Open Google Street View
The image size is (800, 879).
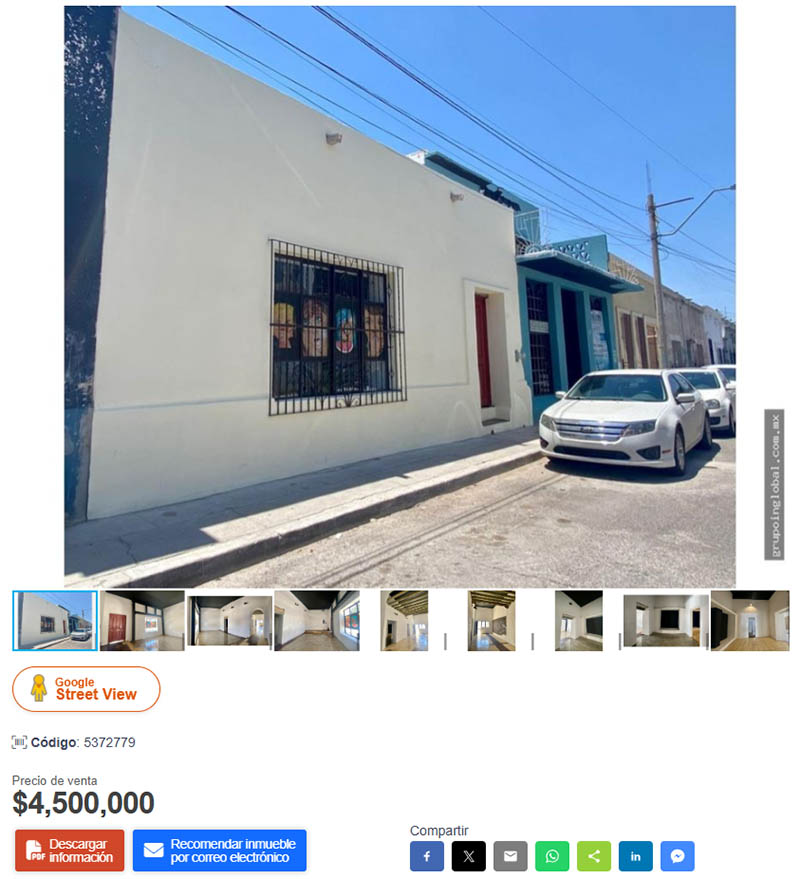tap(86, 689)
